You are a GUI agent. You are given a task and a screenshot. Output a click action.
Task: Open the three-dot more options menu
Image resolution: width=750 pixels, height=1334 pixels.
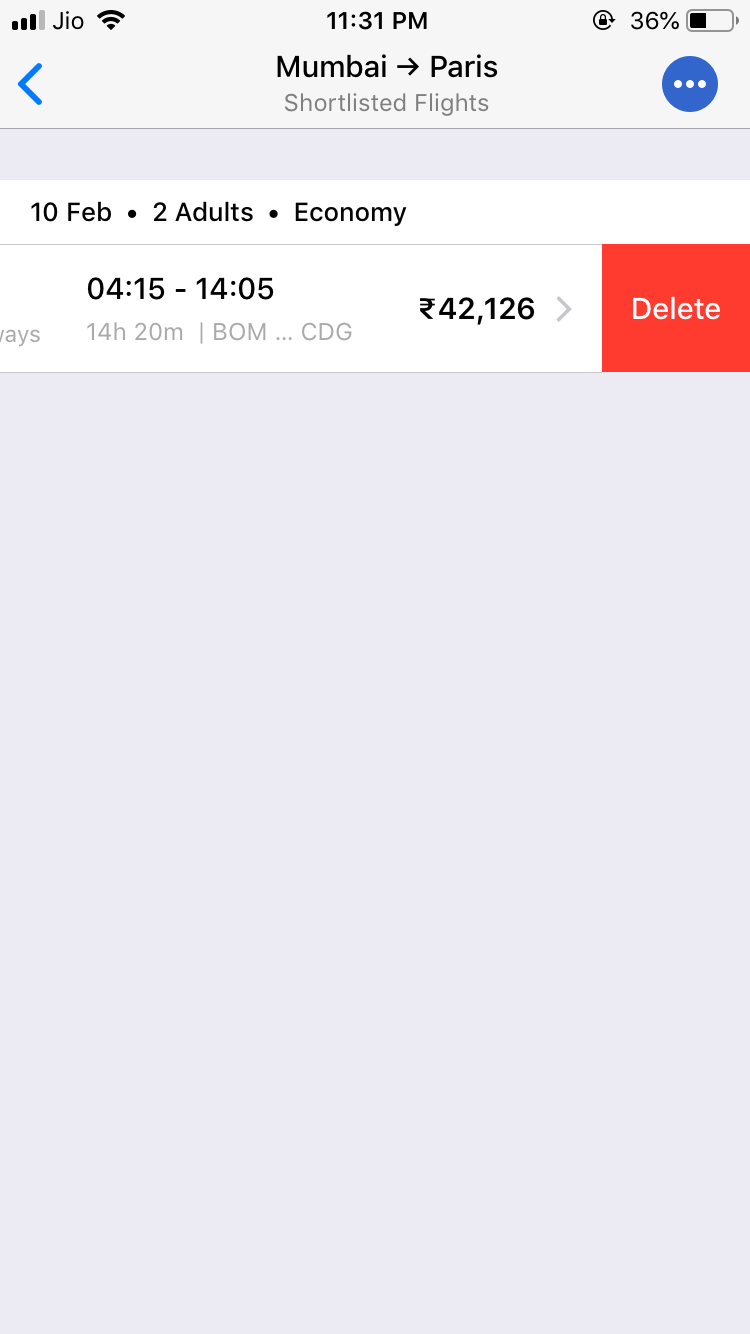[690, 84]
